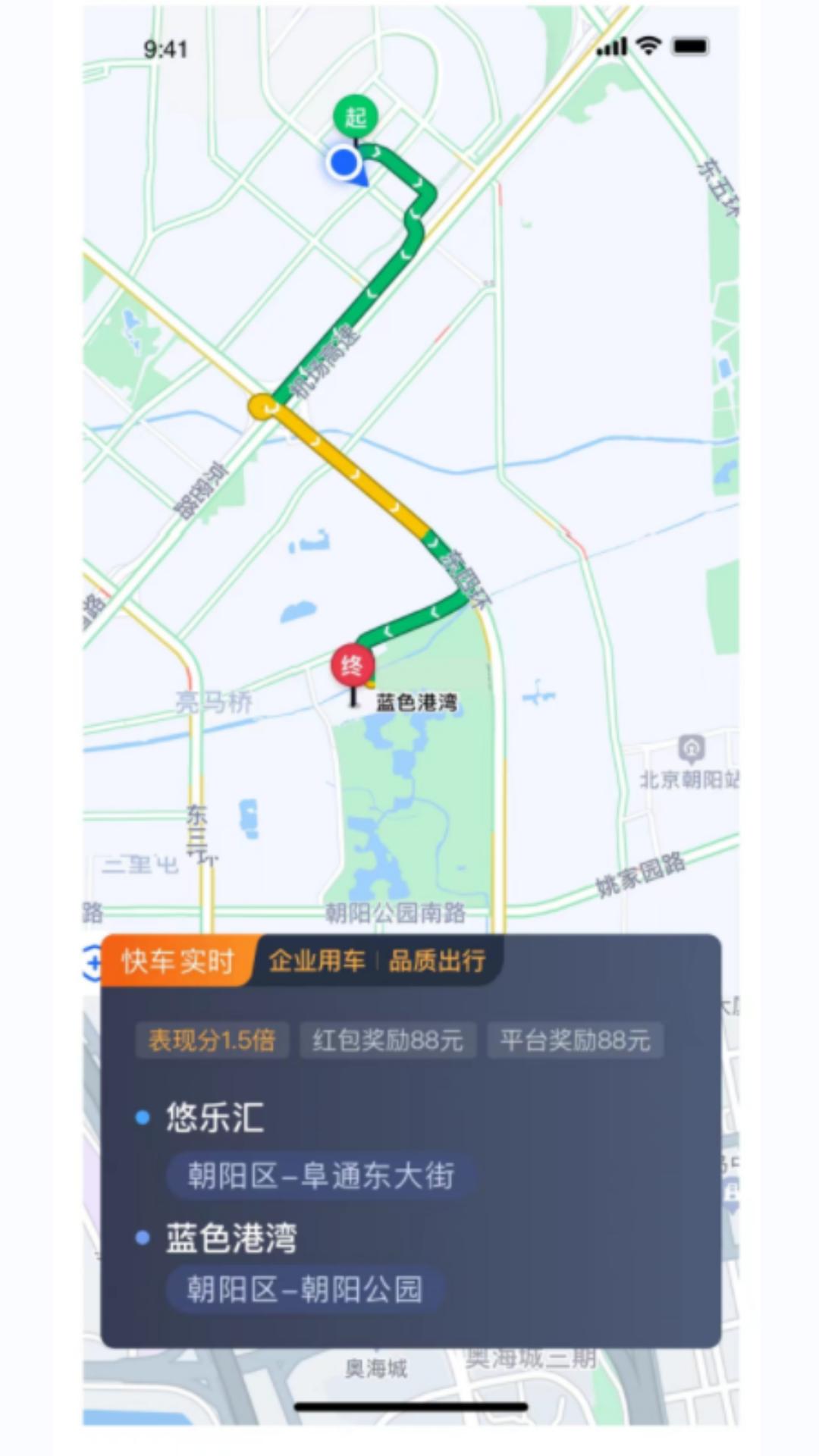Toggle the 平台奖励88元 platform reward tag
819x1456 pixels.
576,1040
